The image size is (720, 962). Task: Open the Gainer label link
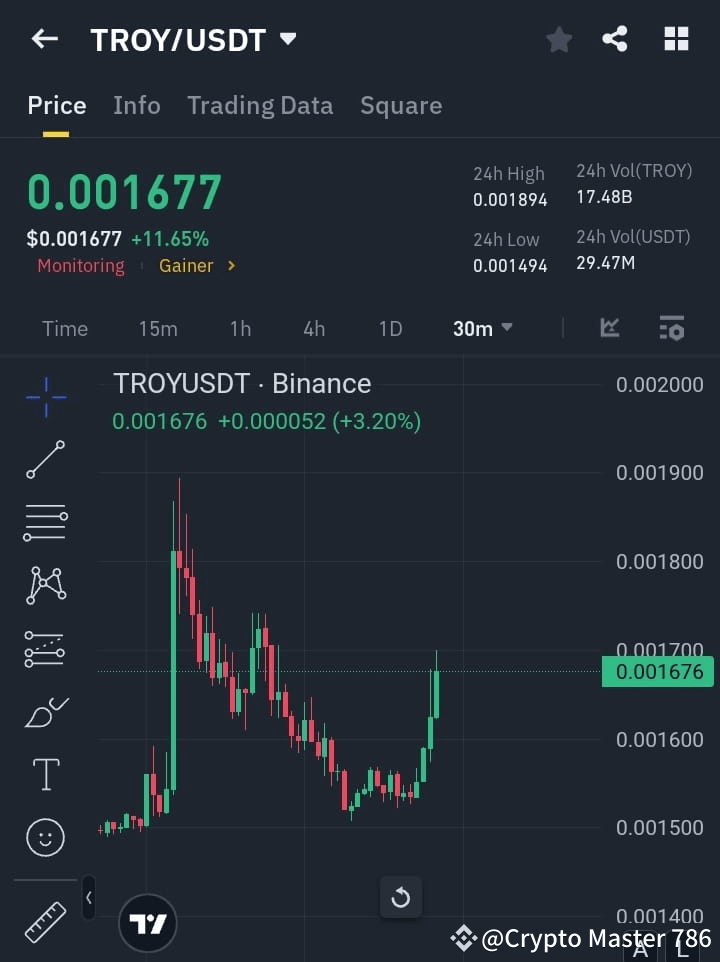(x=189, y=266)
